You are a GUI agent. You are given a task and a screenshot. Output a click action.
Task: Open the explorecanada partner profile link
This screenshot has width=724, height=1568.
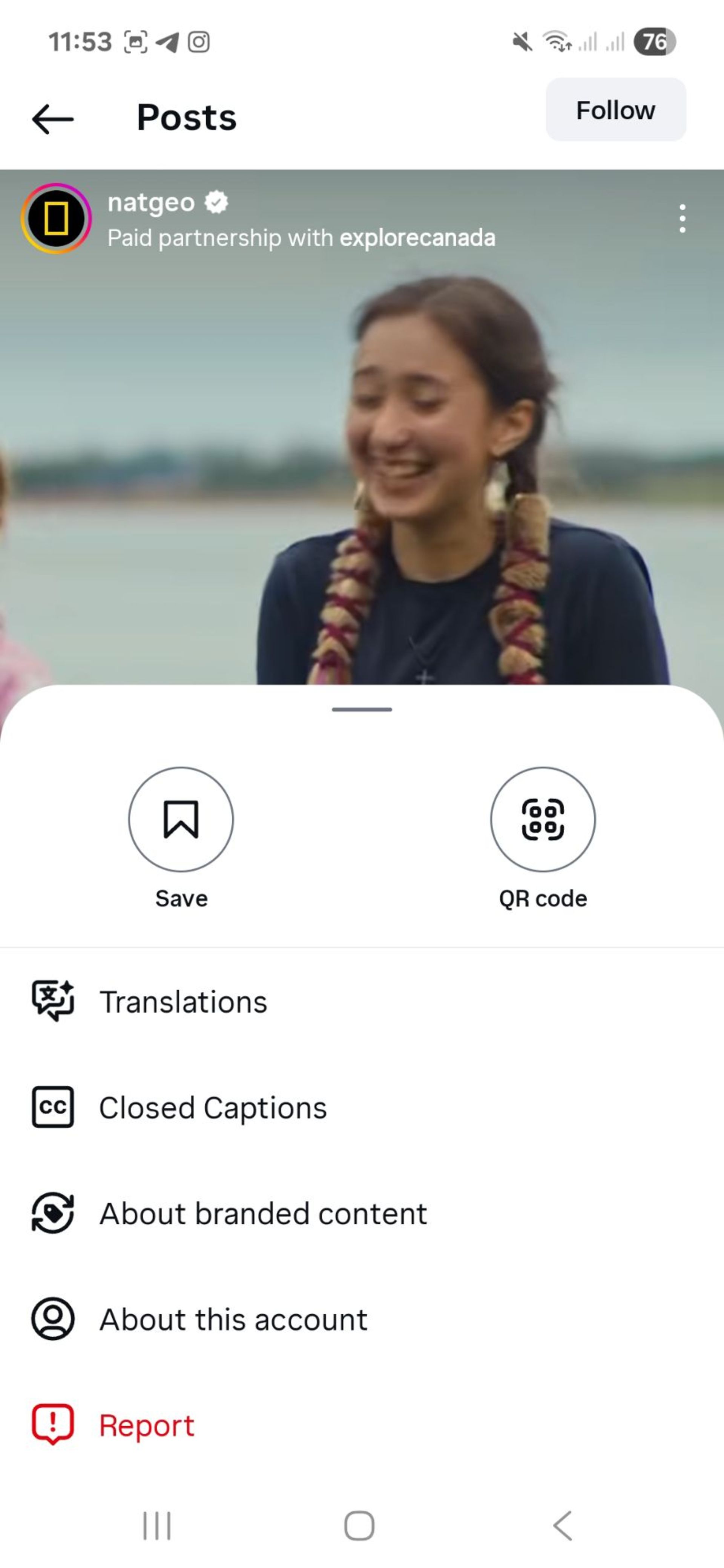pos(417,238)
